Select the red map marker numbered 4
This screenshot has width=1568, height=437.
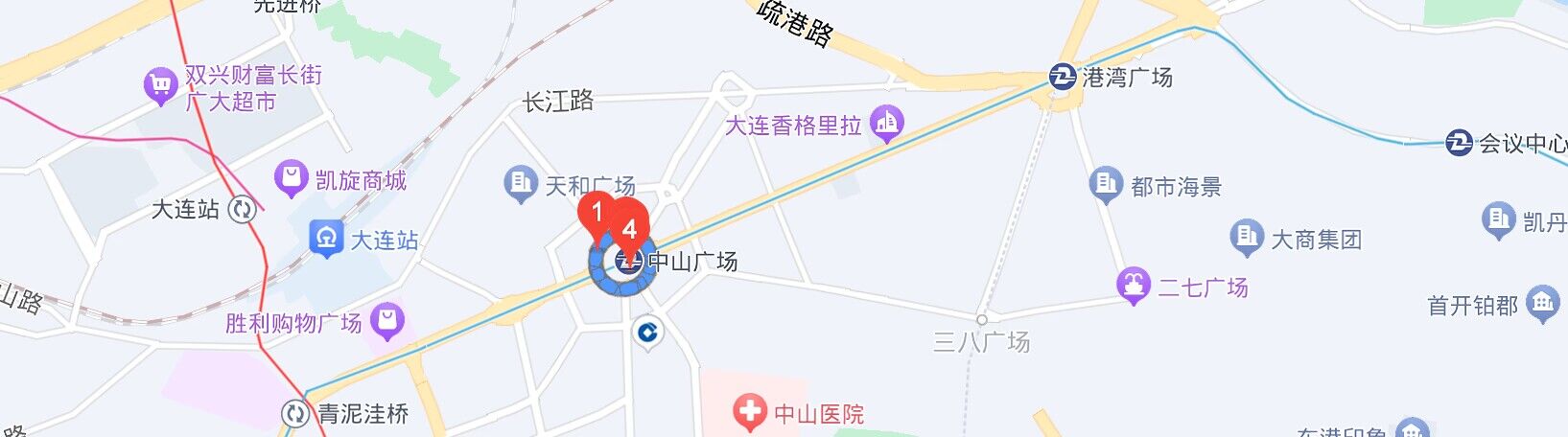click(630, 229)
